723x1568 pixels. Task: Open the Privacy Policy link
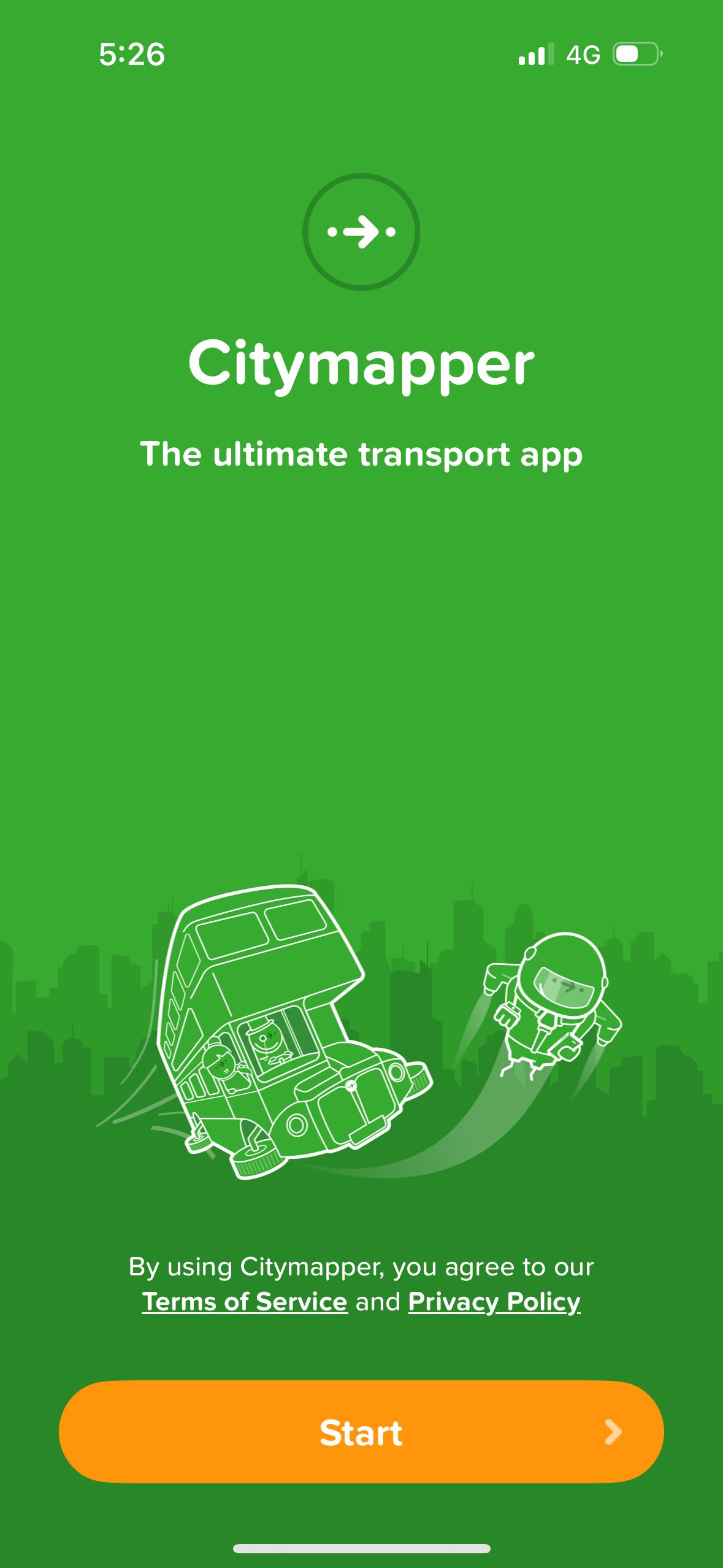click(494, 1301)
